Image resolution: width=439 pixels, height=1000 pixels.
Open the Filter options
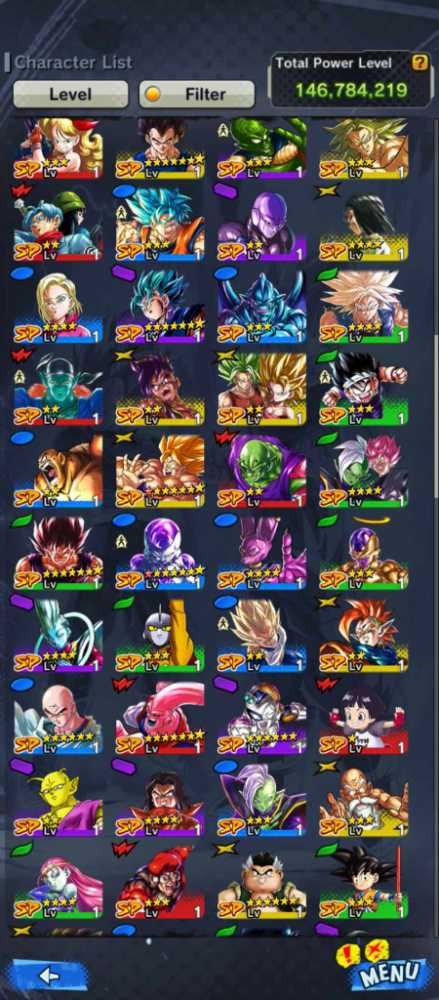(x=197, y=94)
